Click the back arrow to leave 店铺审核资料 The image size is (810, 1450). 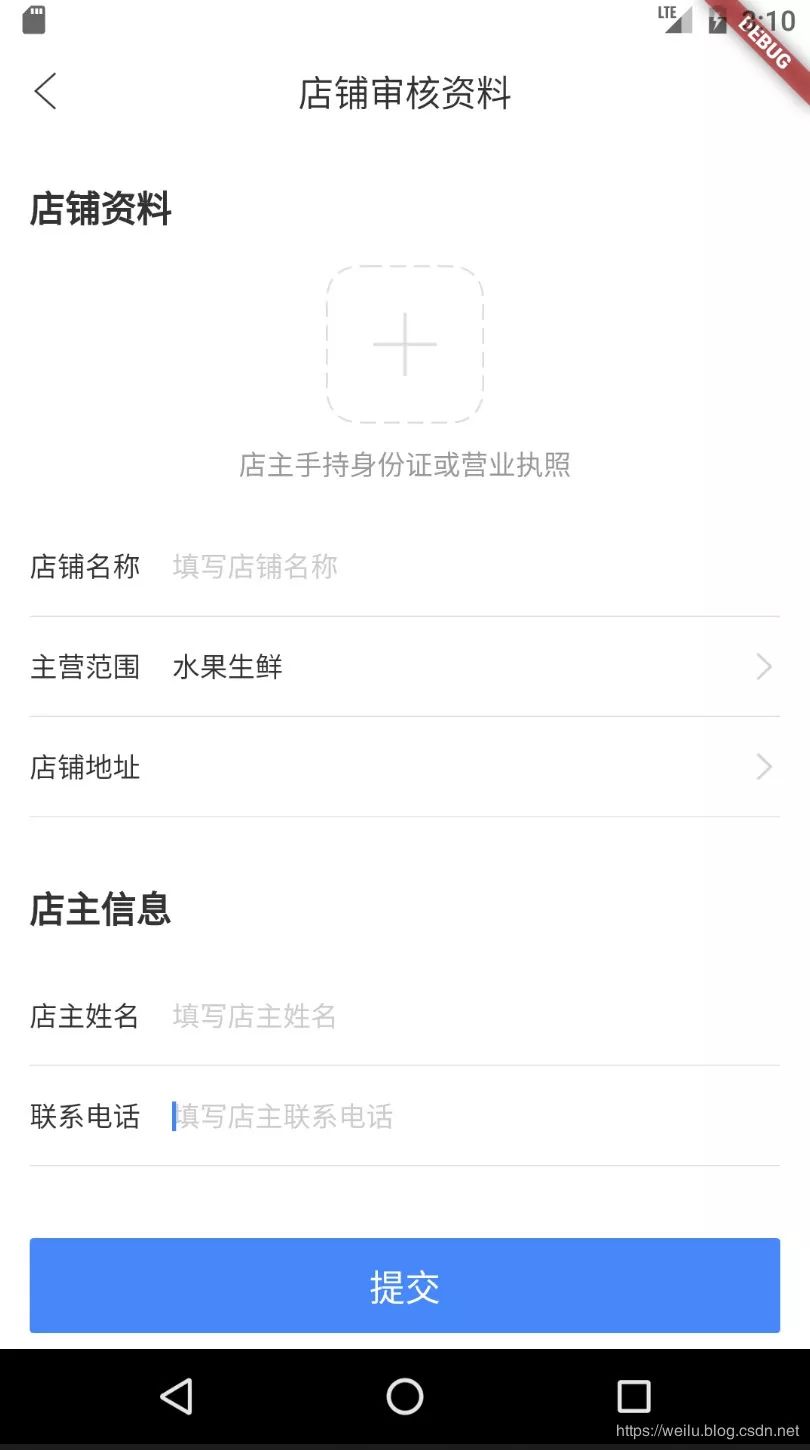(x=44, y=91)
